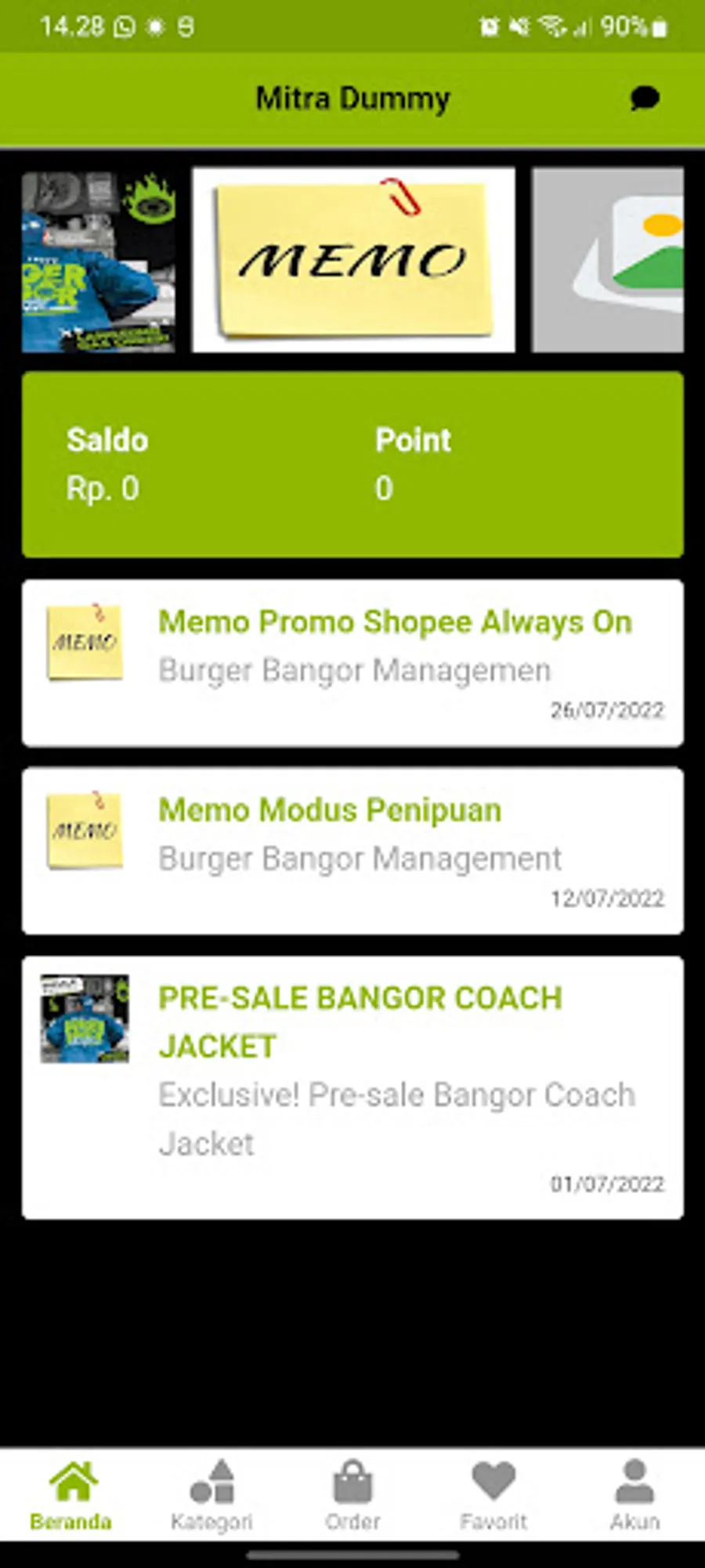Open Memo Promo Shopee Always On
Viewport: 705px width, 1568px height.
tap(352, 663)
